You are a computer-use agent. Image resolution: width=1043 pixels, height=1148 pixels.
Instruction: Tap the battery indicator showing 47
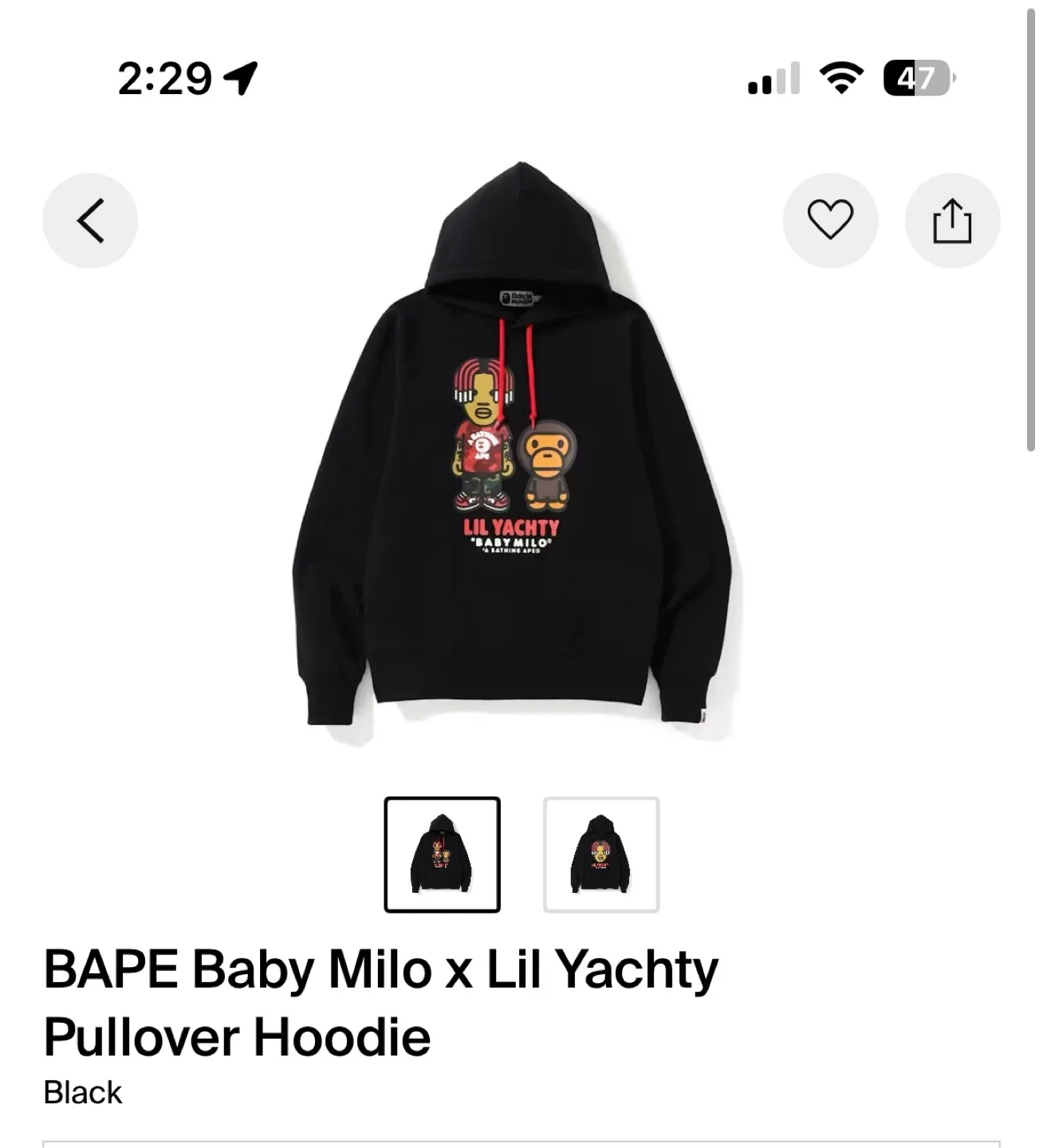(x=918, y=78)
